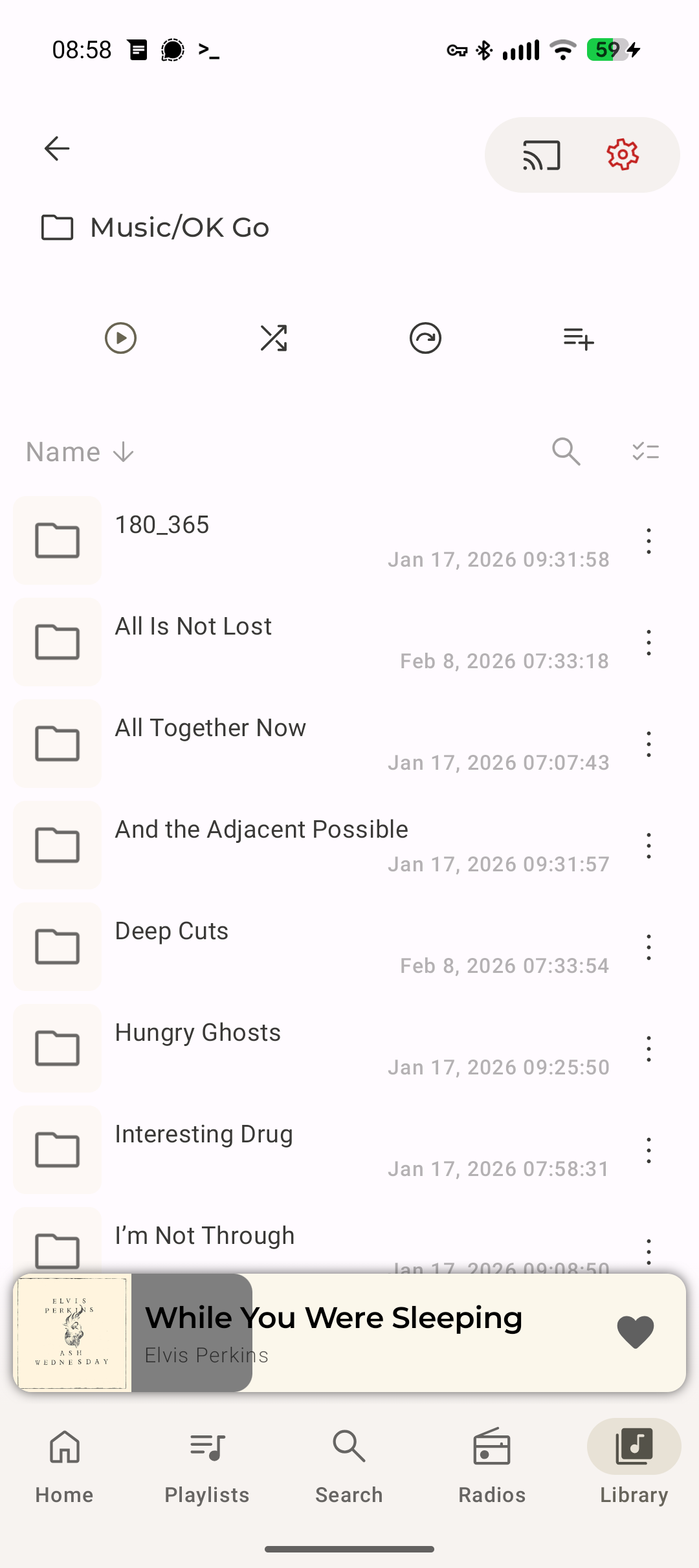Change the Name sort order
699x1568 pixels.
(80, 452)
